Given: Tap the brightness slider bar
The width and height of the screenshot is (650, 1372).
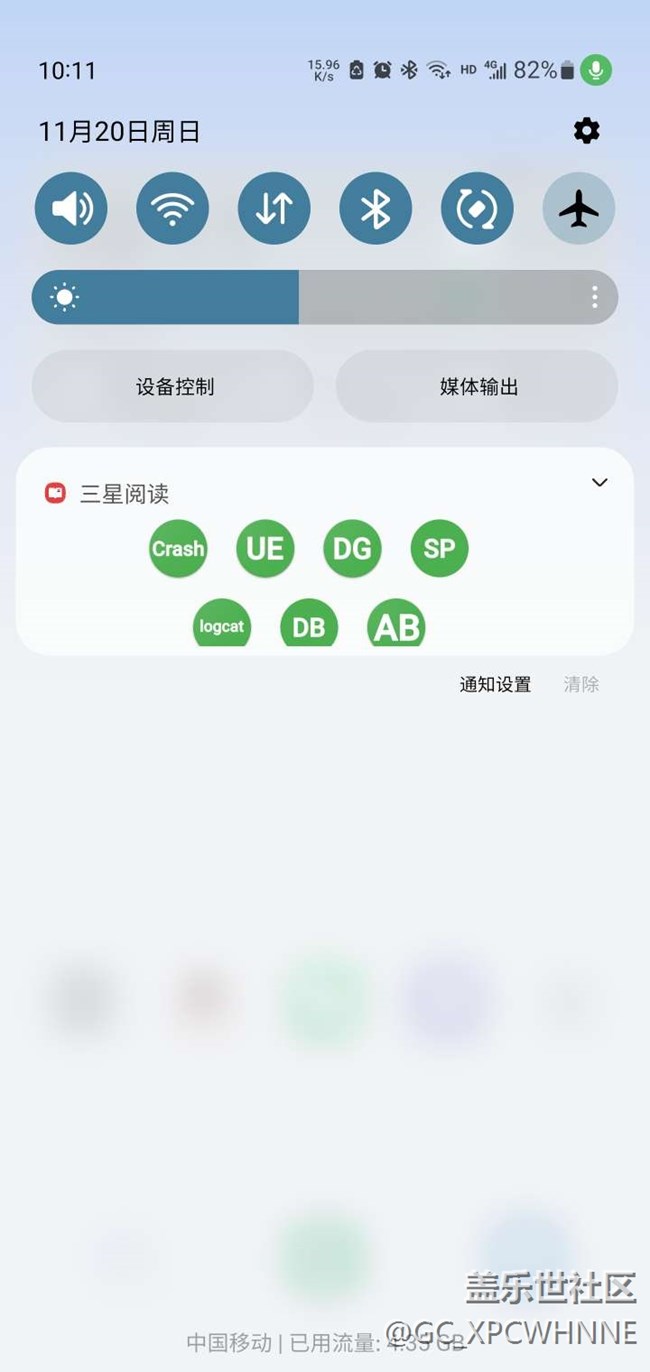Looking at the screenshot, I should point(325,297).
